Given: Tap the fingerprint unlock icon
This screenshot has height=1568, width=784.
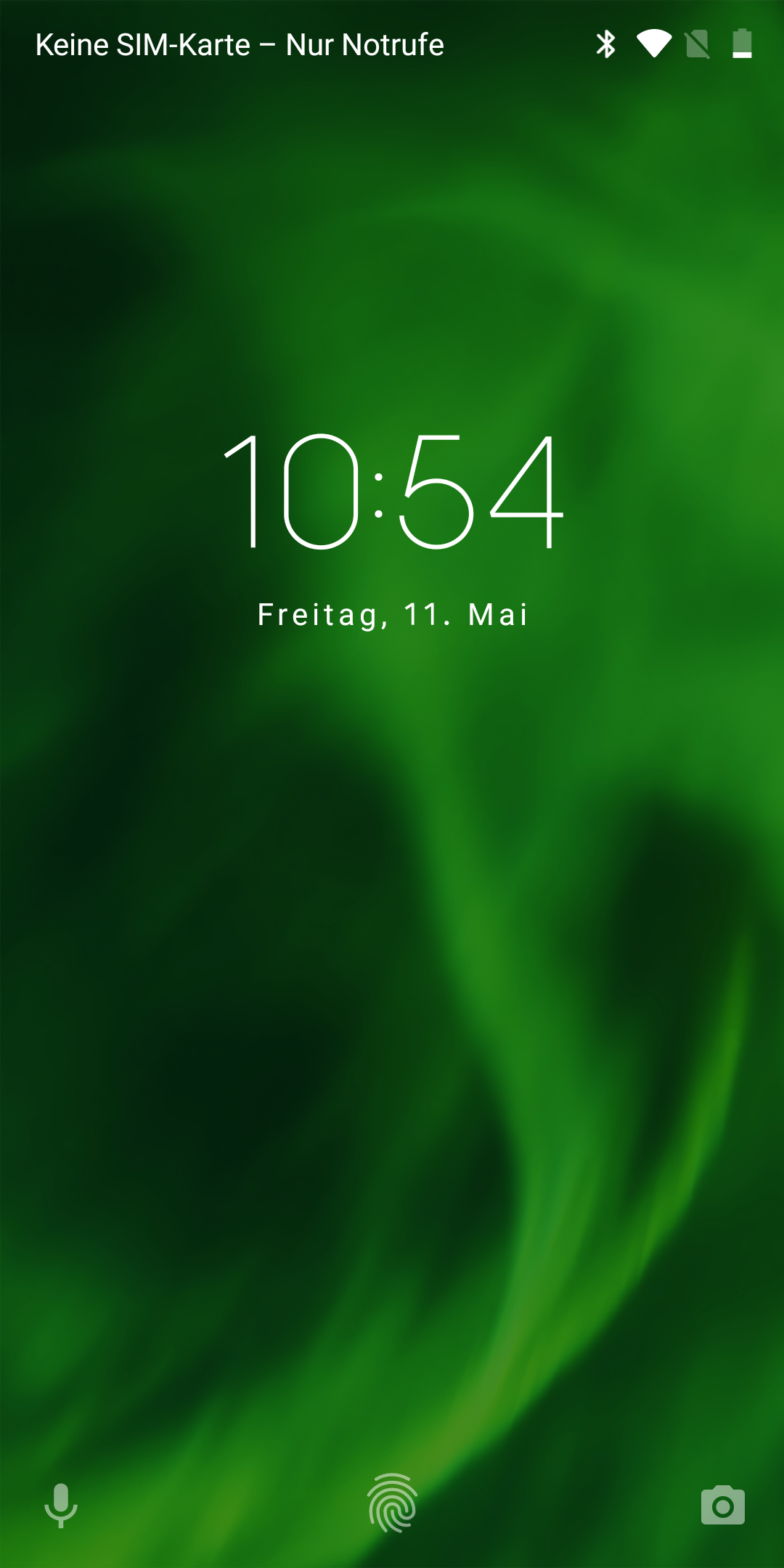Looking at the screenshot, I should click(392, 1503).
